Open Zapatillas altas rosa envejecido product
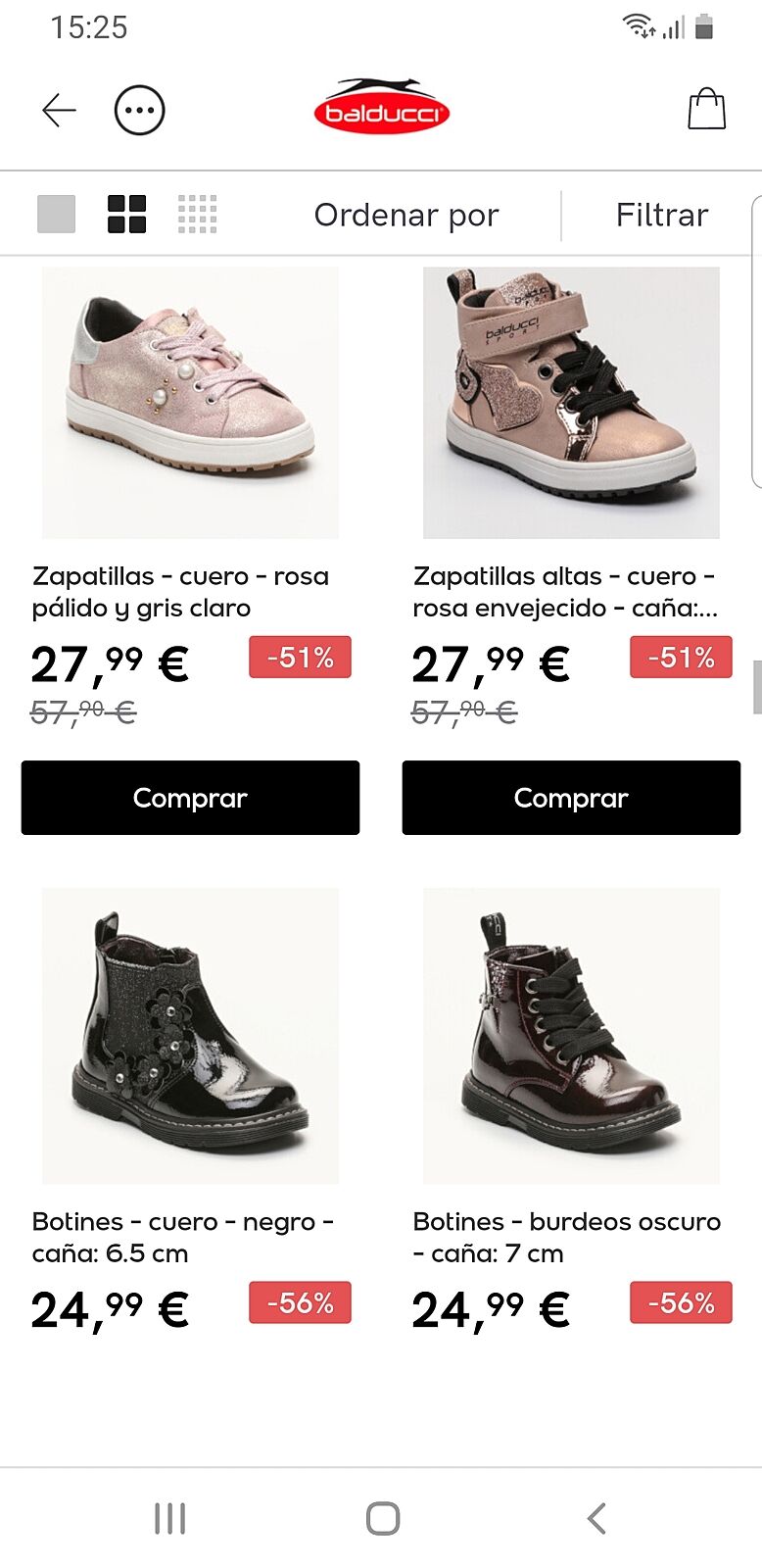 (x=571, y=404)
